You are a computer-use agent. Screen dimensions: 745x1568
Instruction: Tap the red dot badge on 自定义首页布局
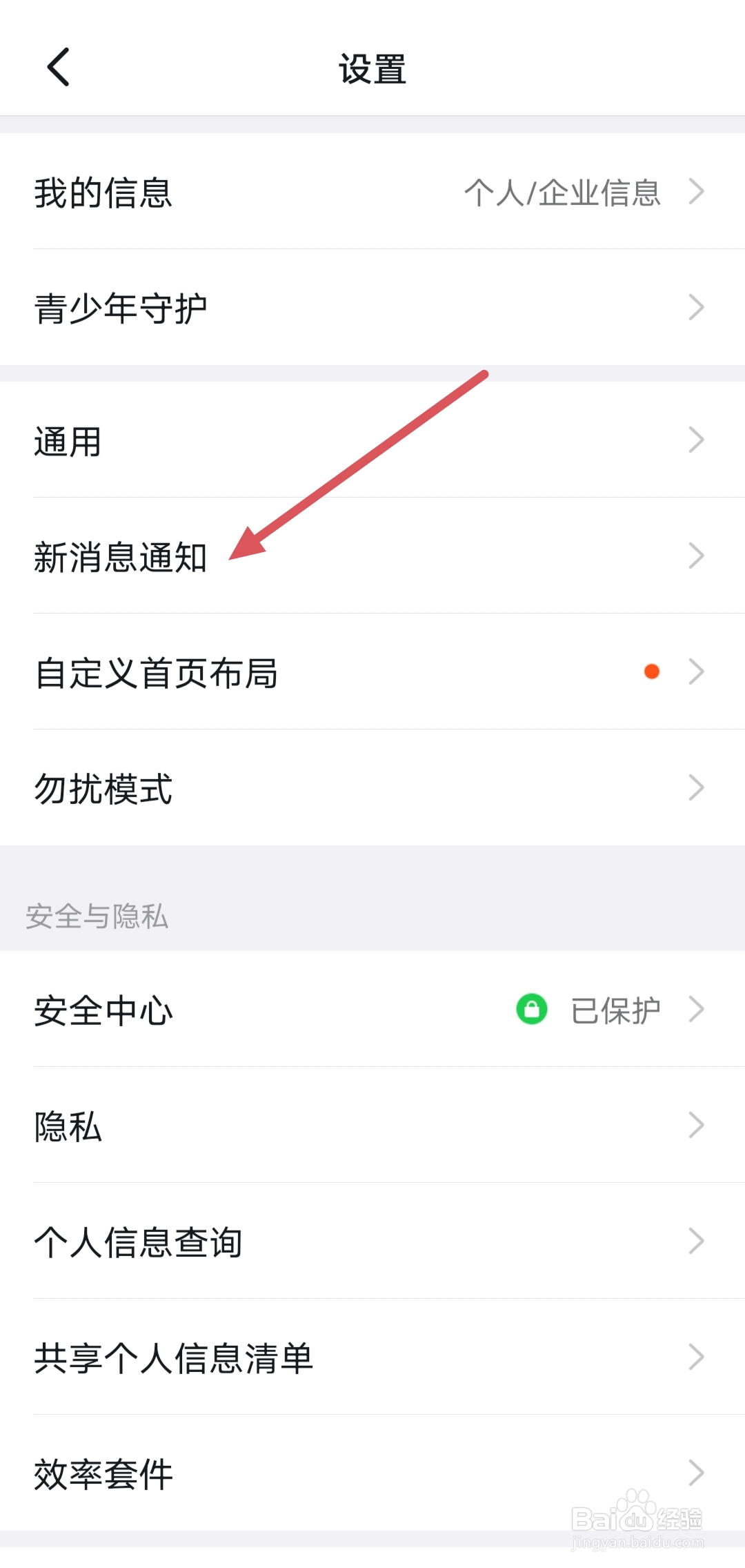point(651,672)
